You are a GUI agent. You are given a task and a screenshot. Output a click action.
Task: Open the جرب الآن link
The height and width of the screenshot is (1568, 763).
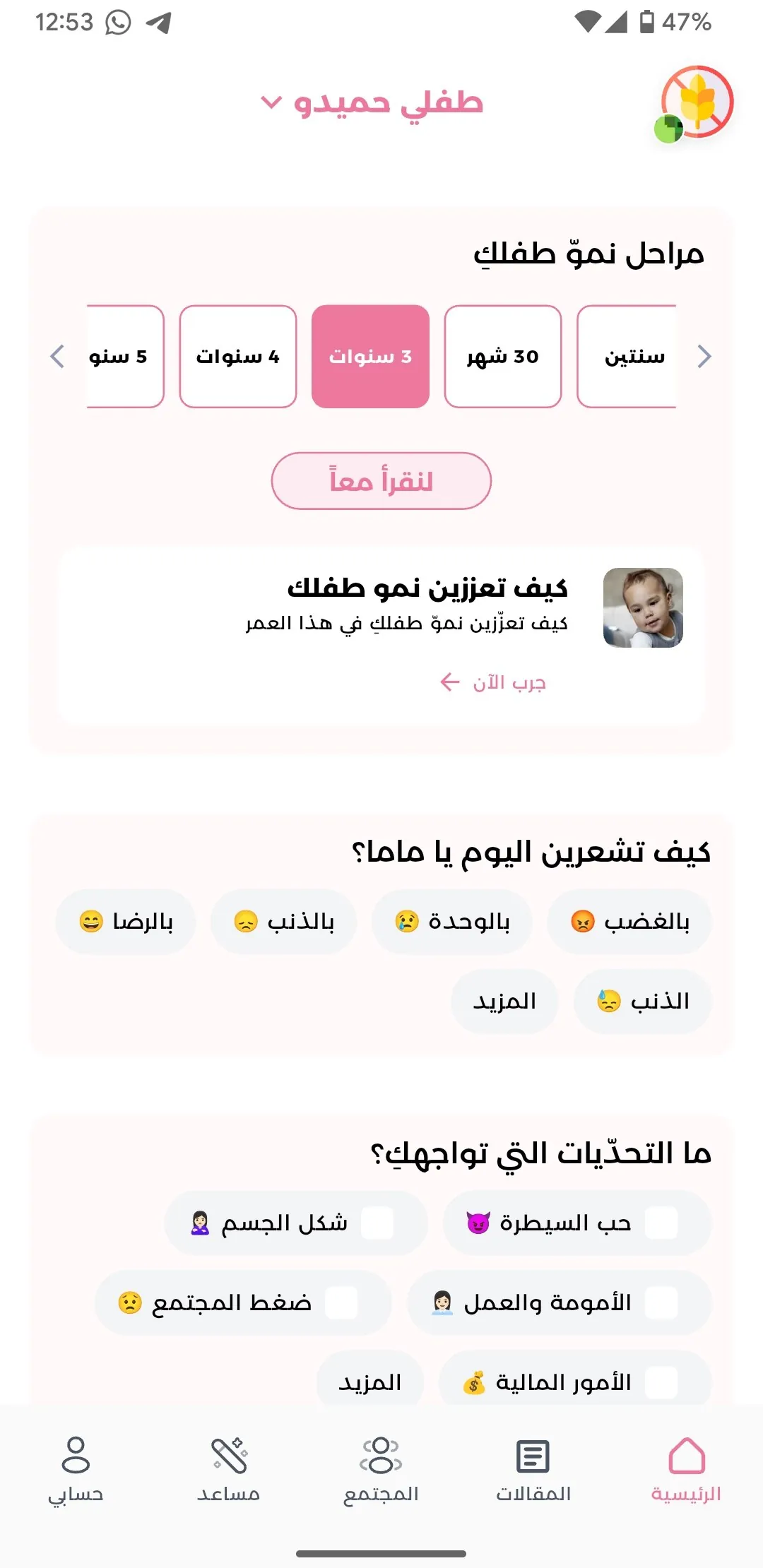pos(492,682)
